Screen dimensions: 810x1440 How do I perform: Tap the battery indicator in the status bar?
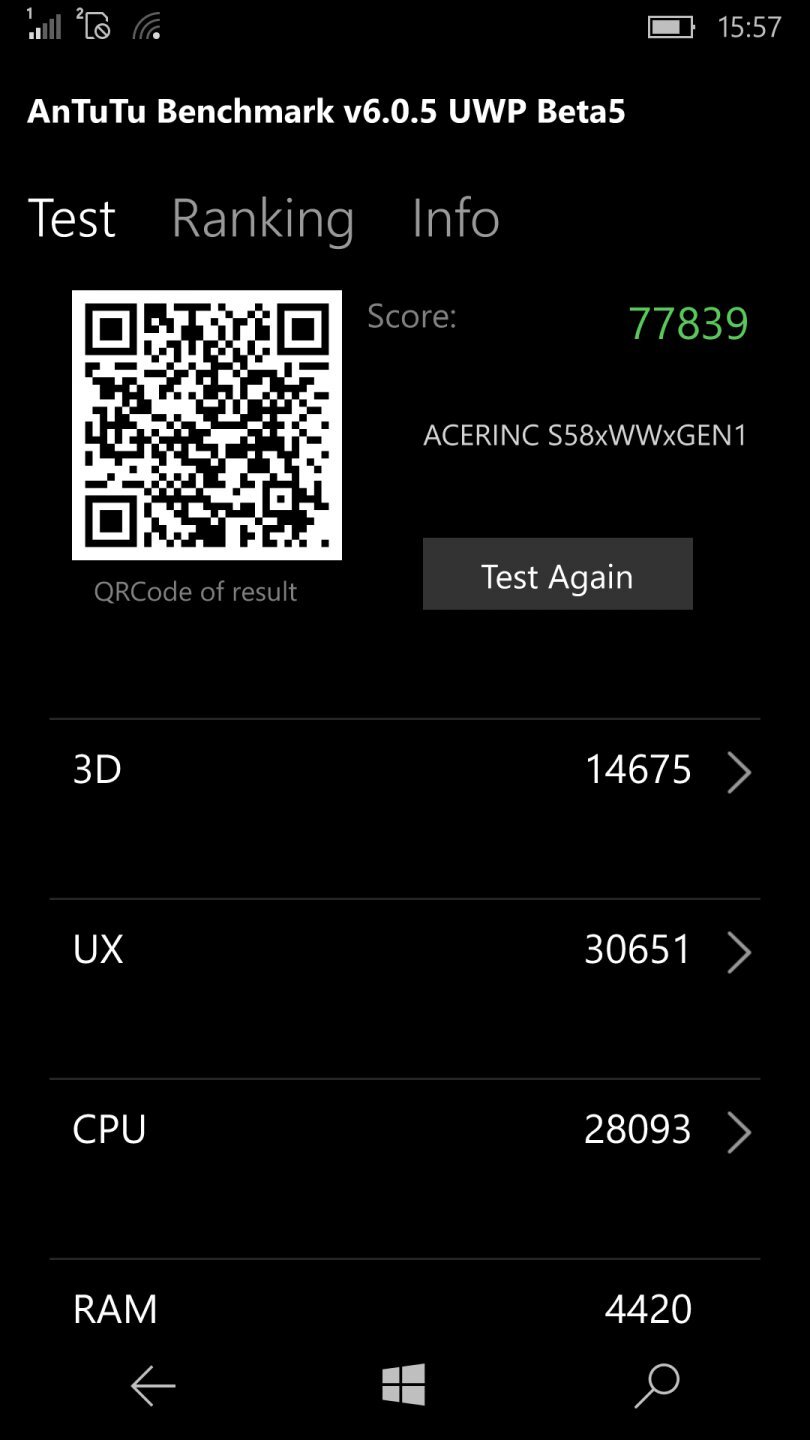click(x=672, y=27)
